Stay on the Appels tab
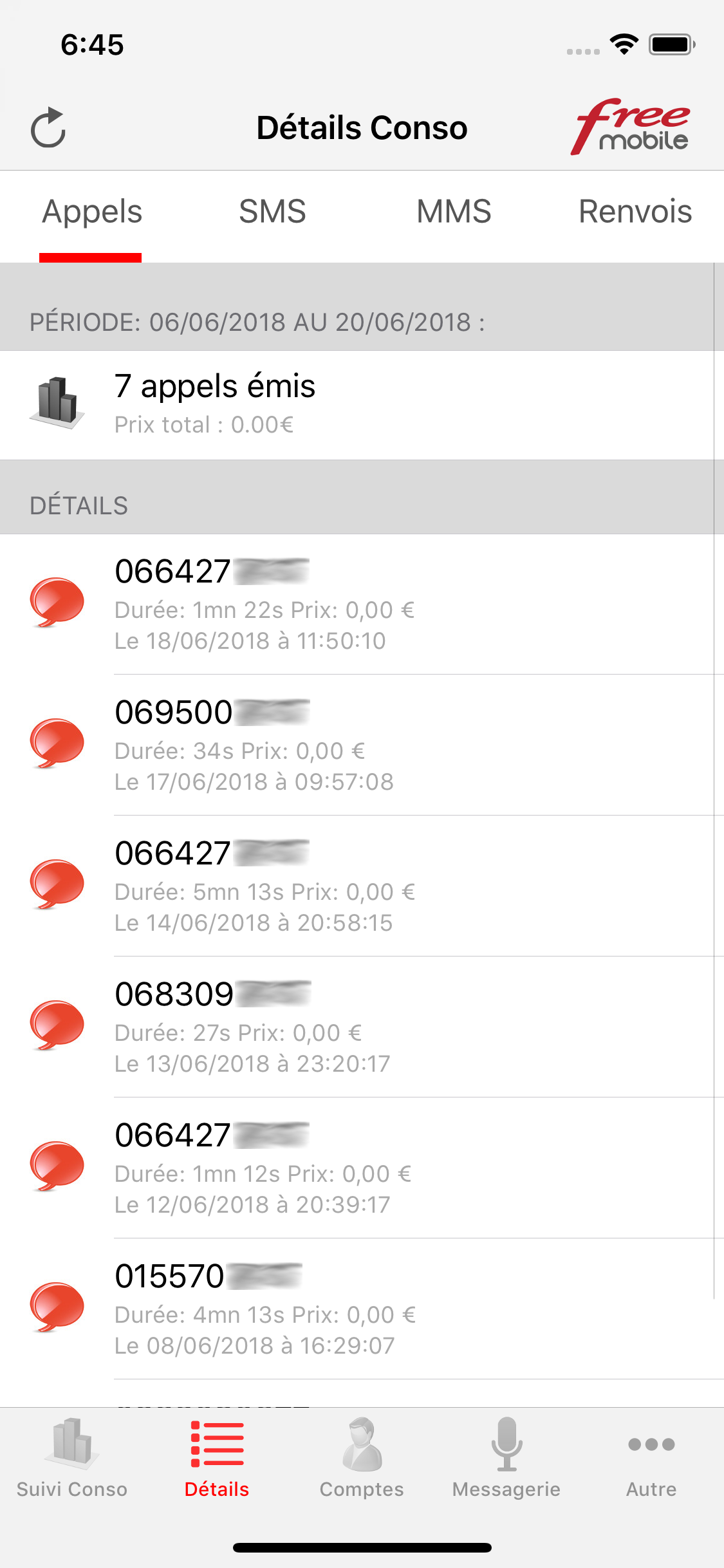Image resolution: width=724 pixels, height=1568 pixels. click(x=91, y=211)
